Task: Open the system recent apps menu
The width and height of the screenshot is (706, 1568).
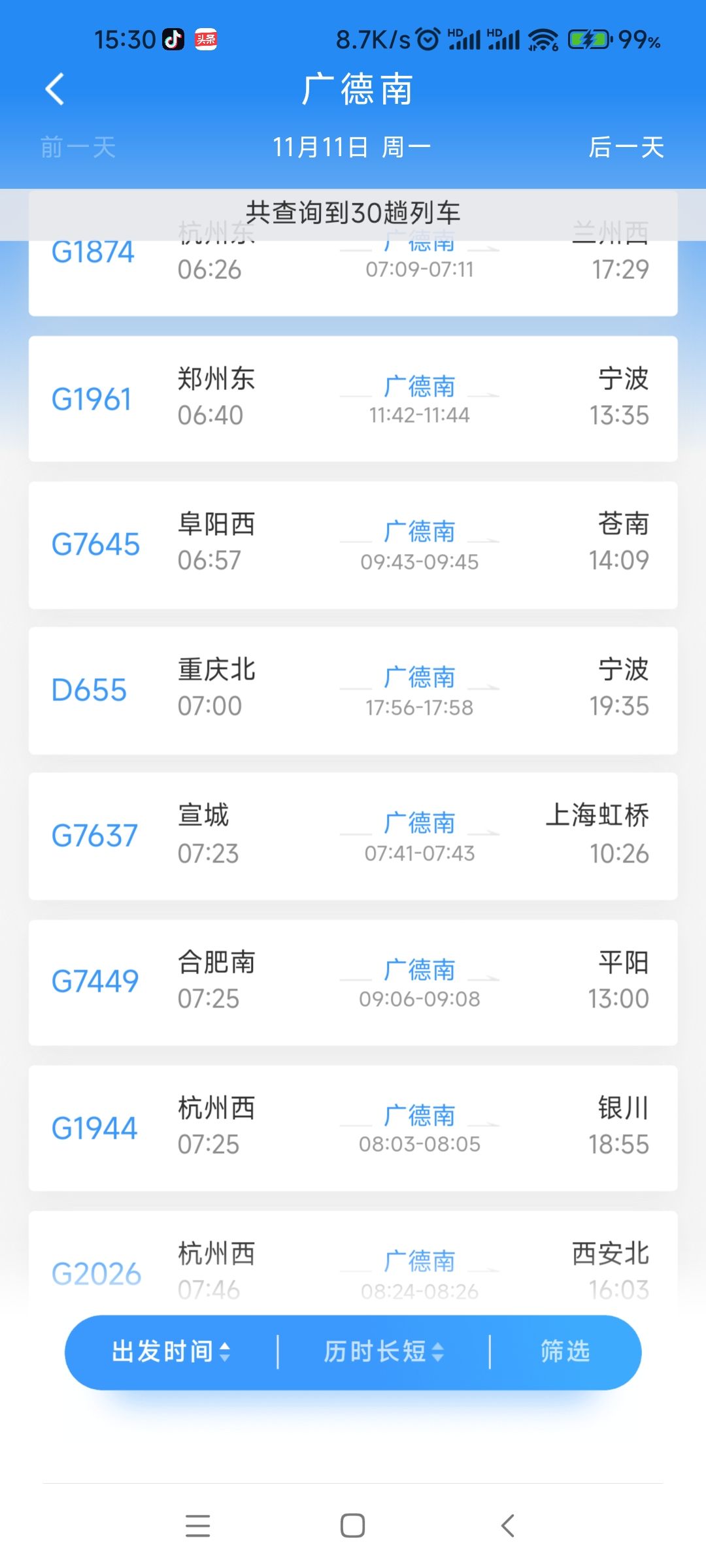Action: pos(197,1526)
